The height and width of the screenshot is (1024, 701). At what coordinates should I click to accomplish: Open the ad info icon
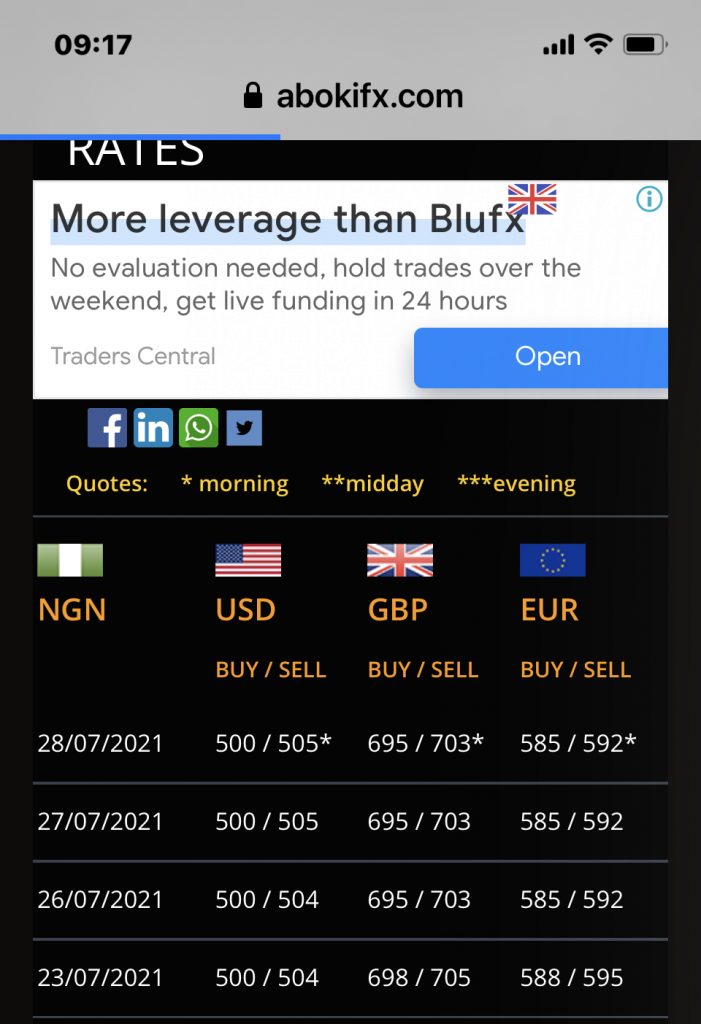[649, 200]
